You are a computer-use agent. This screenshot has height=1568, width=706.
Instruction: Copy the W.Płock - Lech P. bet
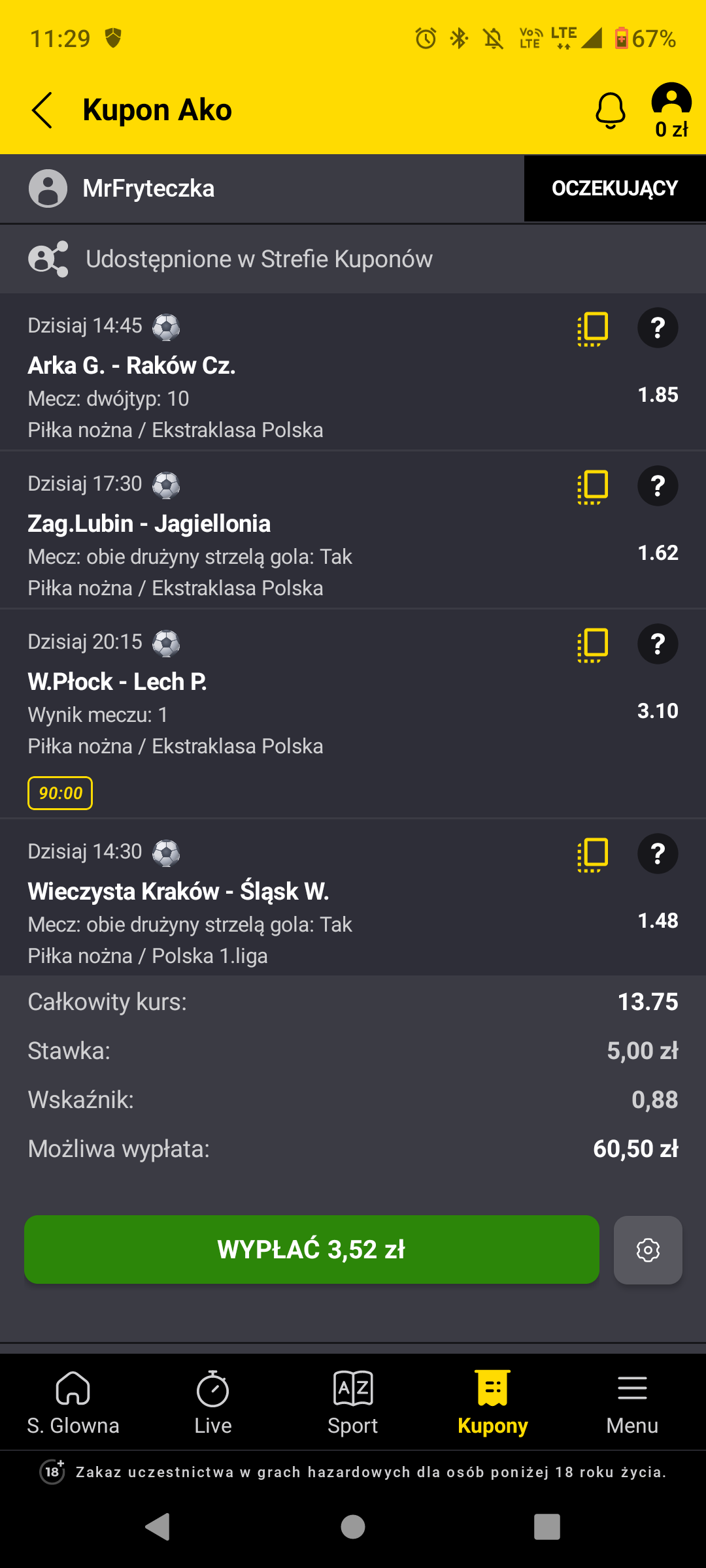593,645
